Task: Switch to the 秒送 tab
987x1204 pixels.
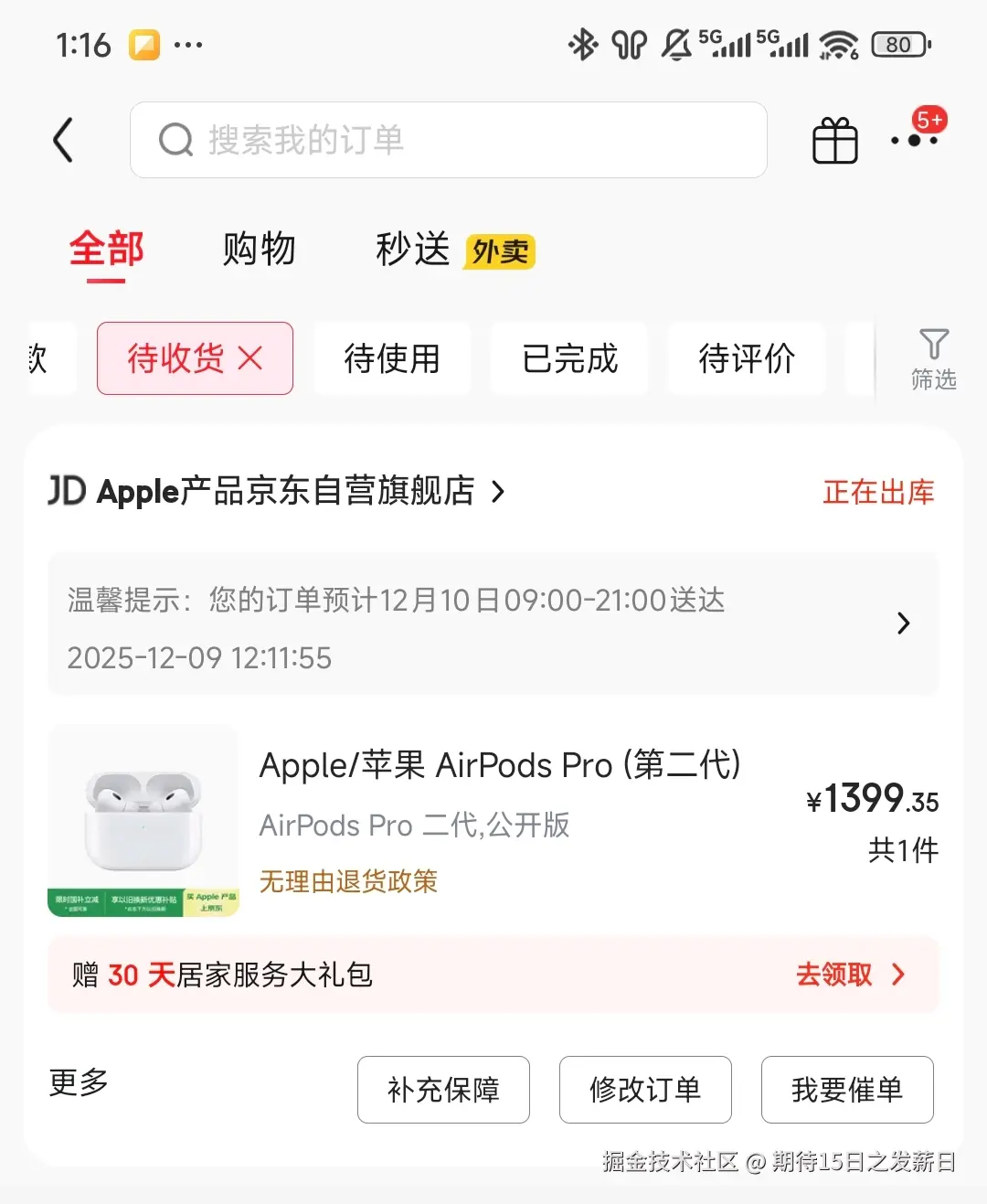Action: (x=410, y=249)
